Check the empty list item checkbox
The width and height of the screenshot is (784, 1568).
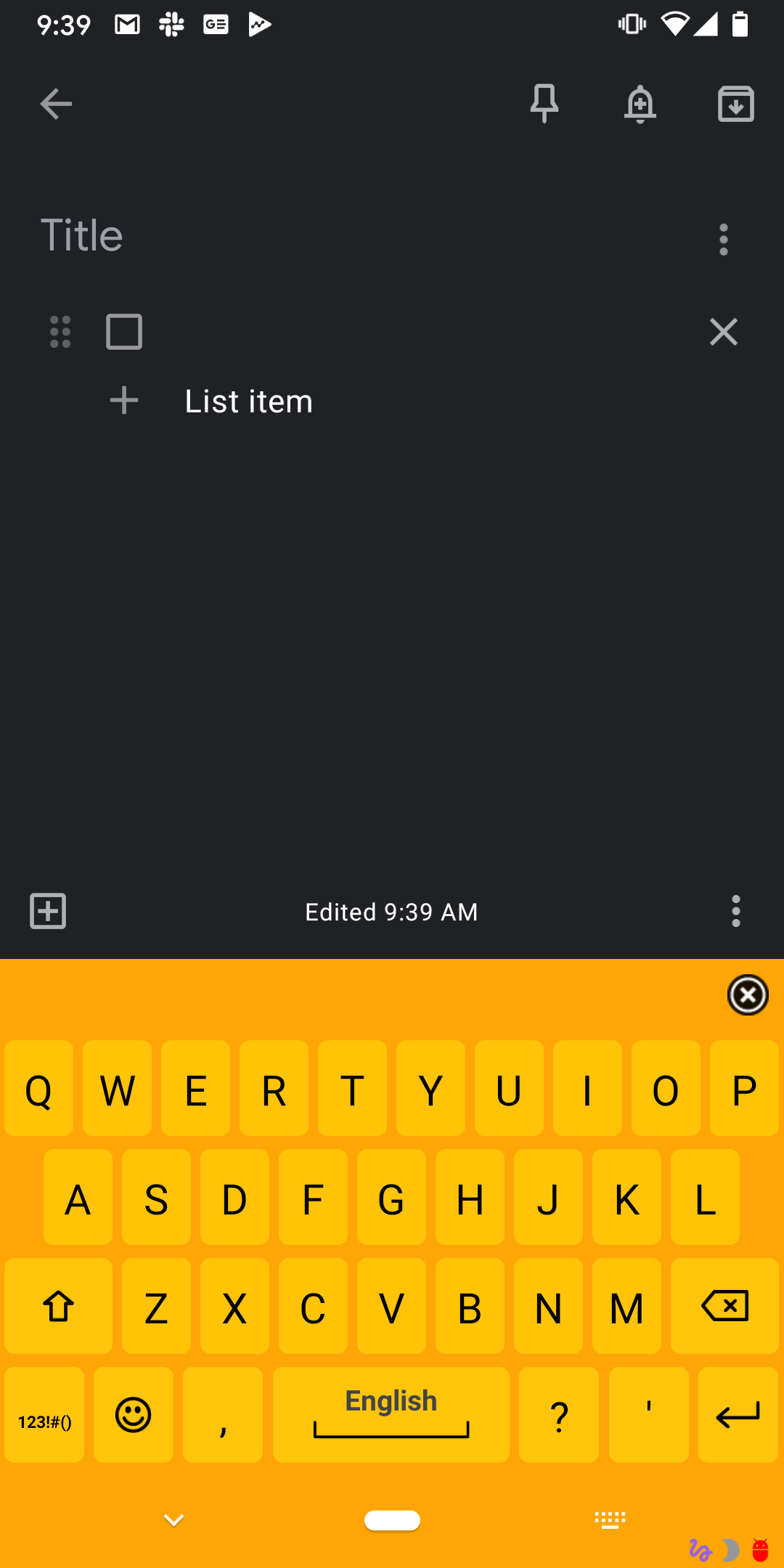point(124,332)
